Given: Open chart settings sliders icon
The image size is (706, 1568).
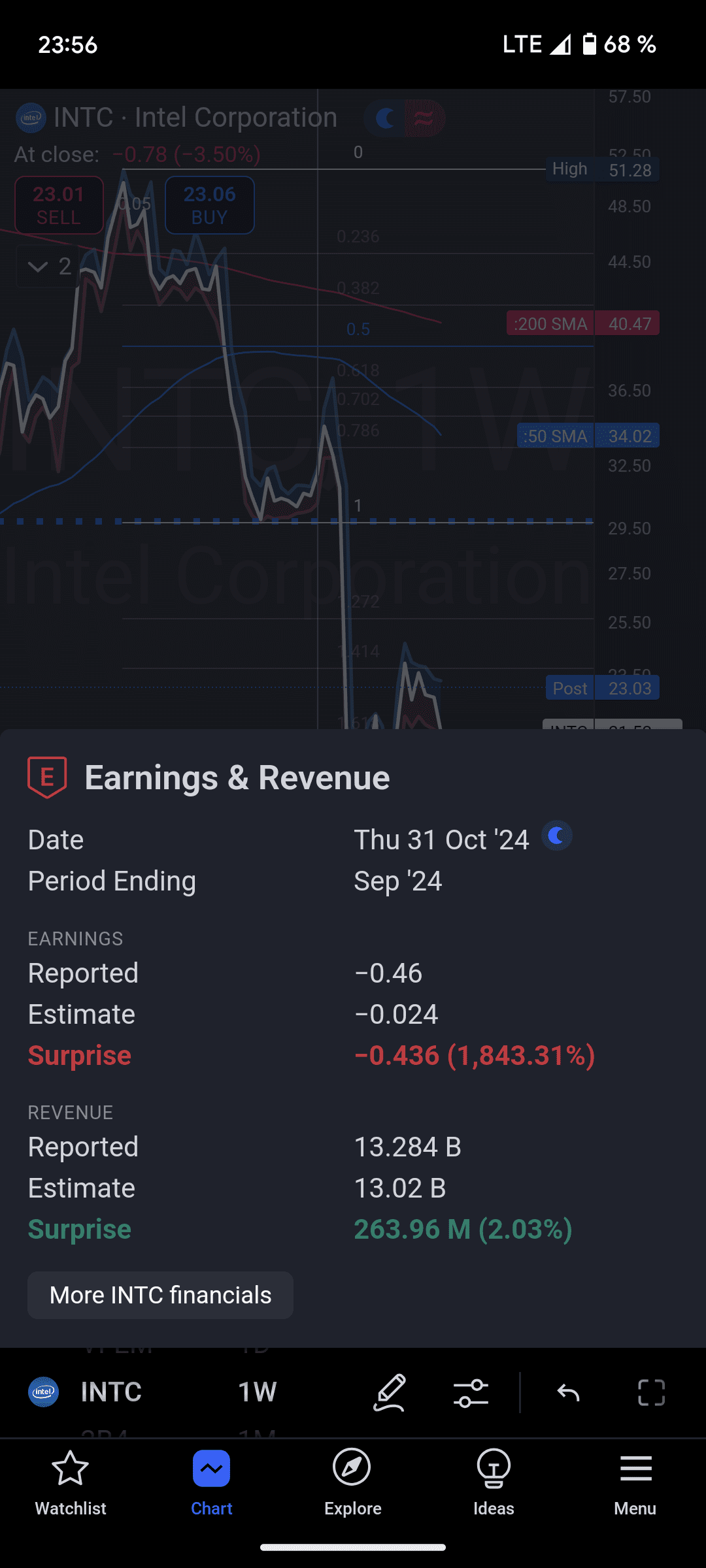Looking at the screenshot, I should (471, 1392).
